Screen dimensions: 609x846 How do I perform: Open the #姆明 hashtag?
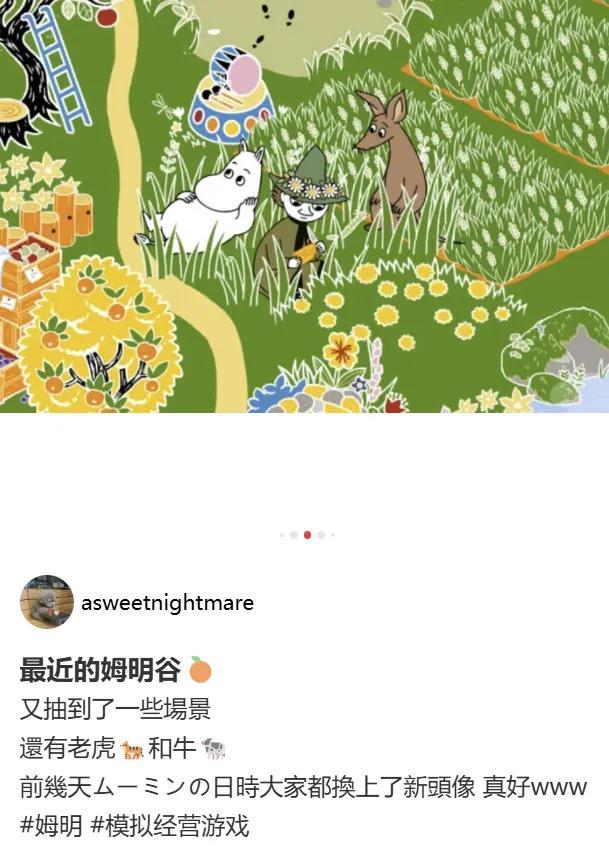49,826
